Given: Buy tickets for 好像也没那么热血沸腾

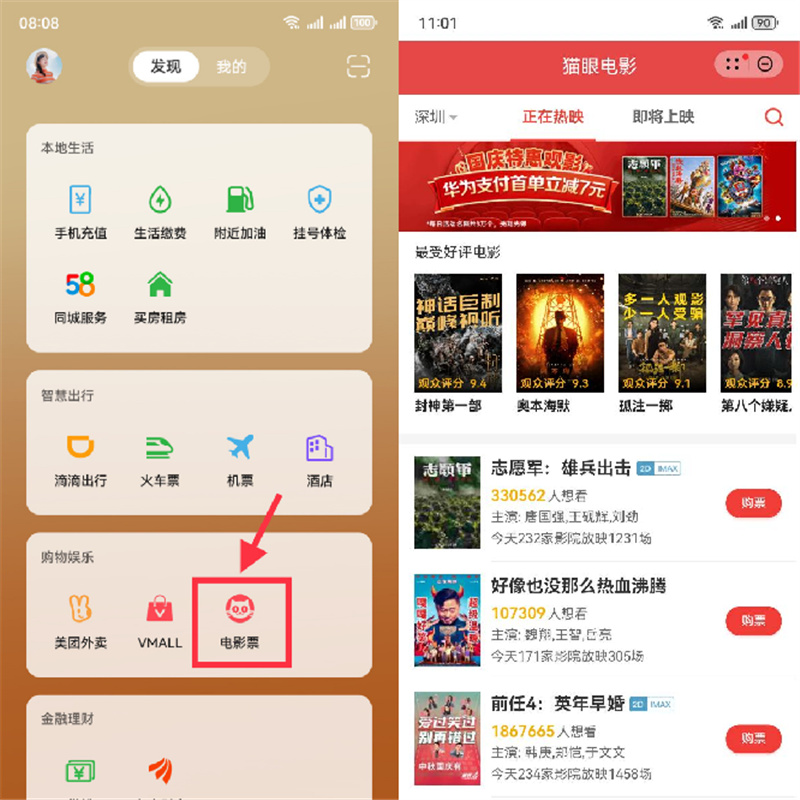Looking at the screenshot, I should (x=753, y=621).
